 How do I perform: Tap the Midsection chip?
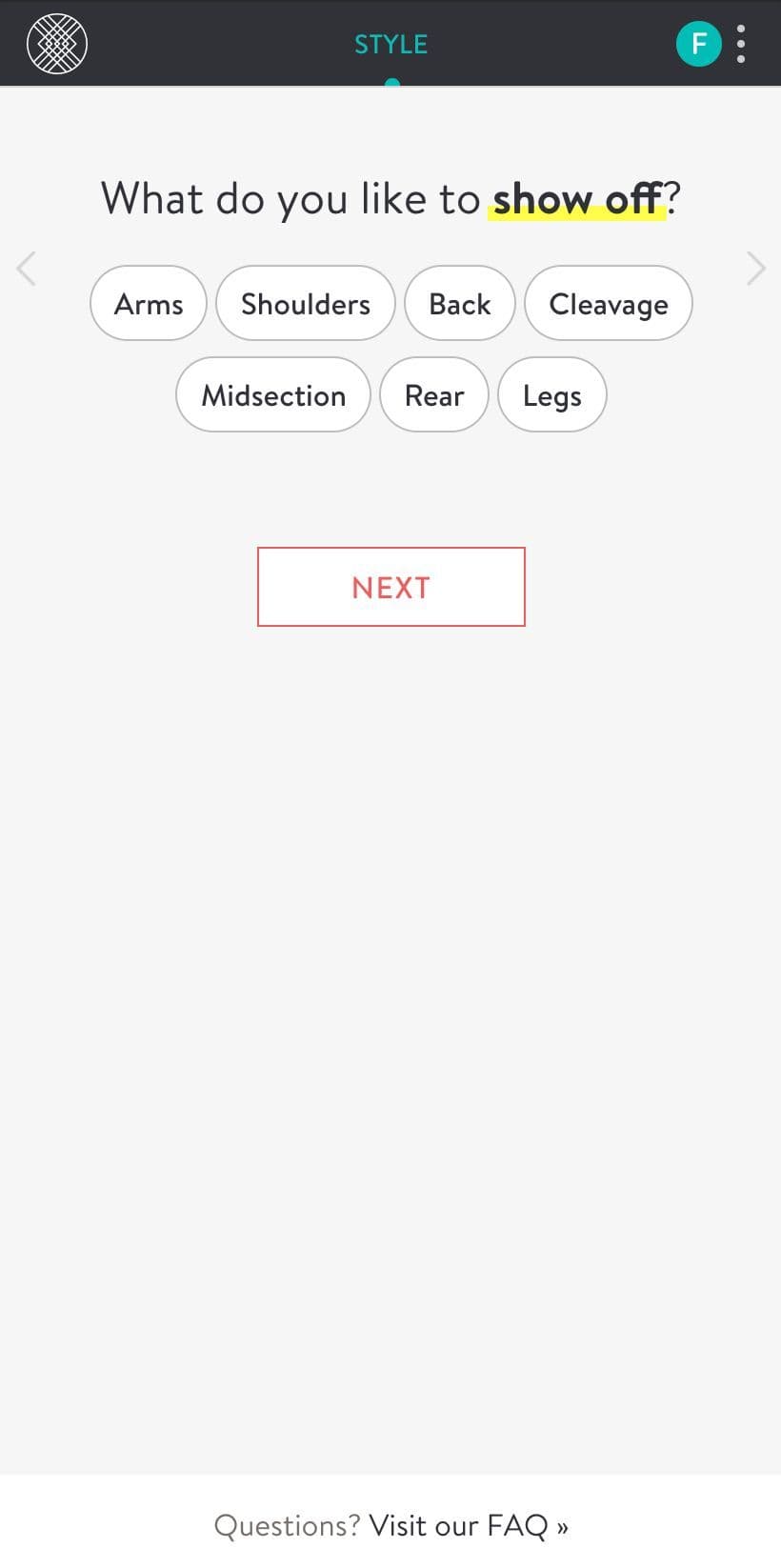tap(273, 394)
